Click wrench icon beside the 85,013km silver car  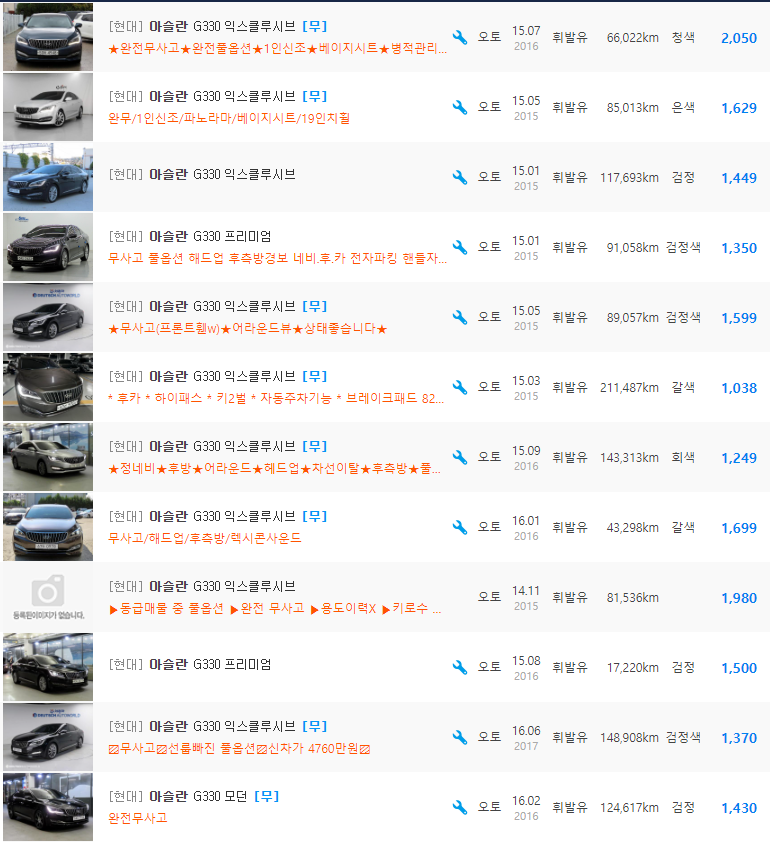(460, 107)
